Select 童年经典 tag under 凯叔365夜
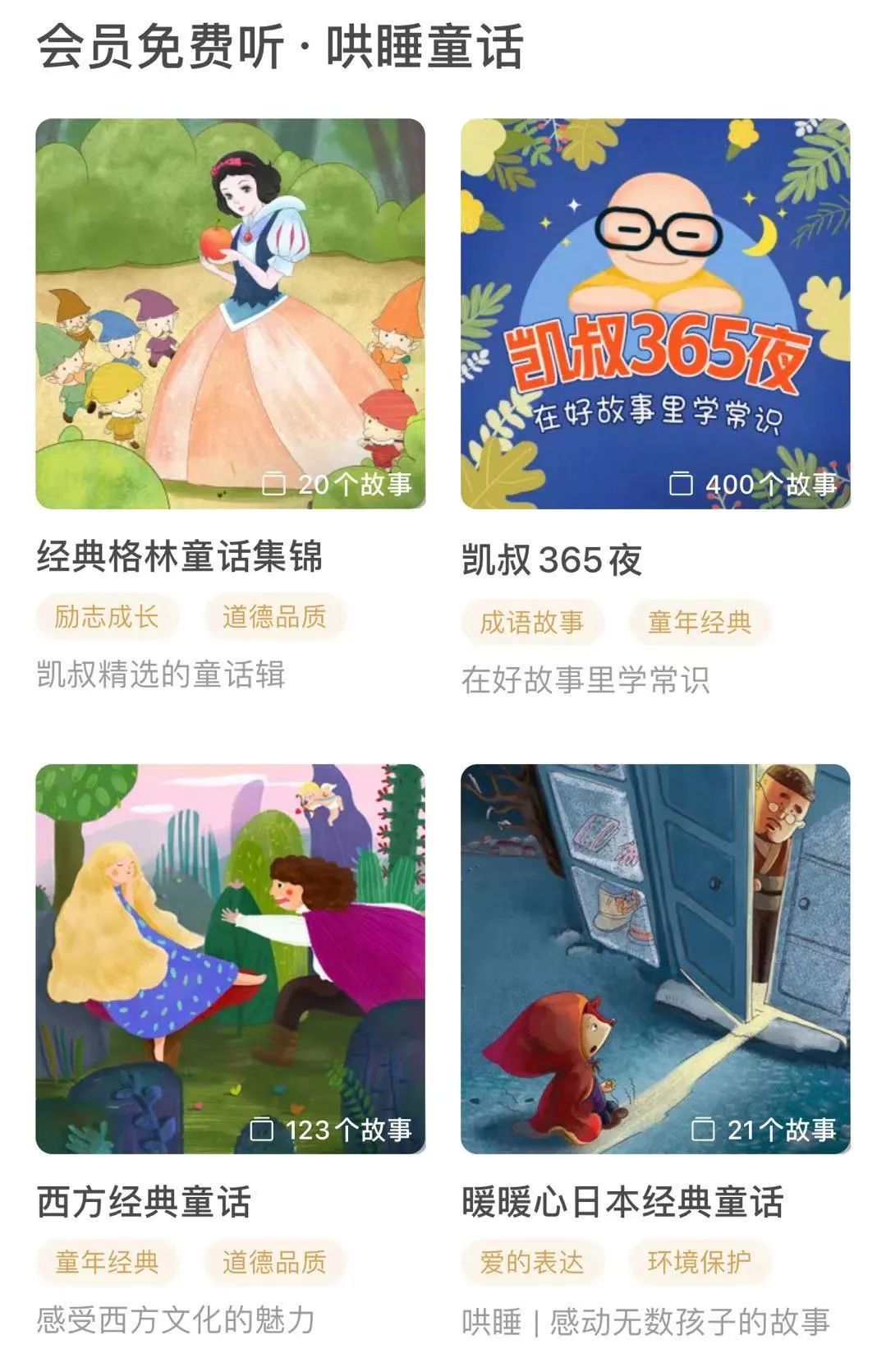Screen dimensions: 886x1372 click(x=700, y=622)
